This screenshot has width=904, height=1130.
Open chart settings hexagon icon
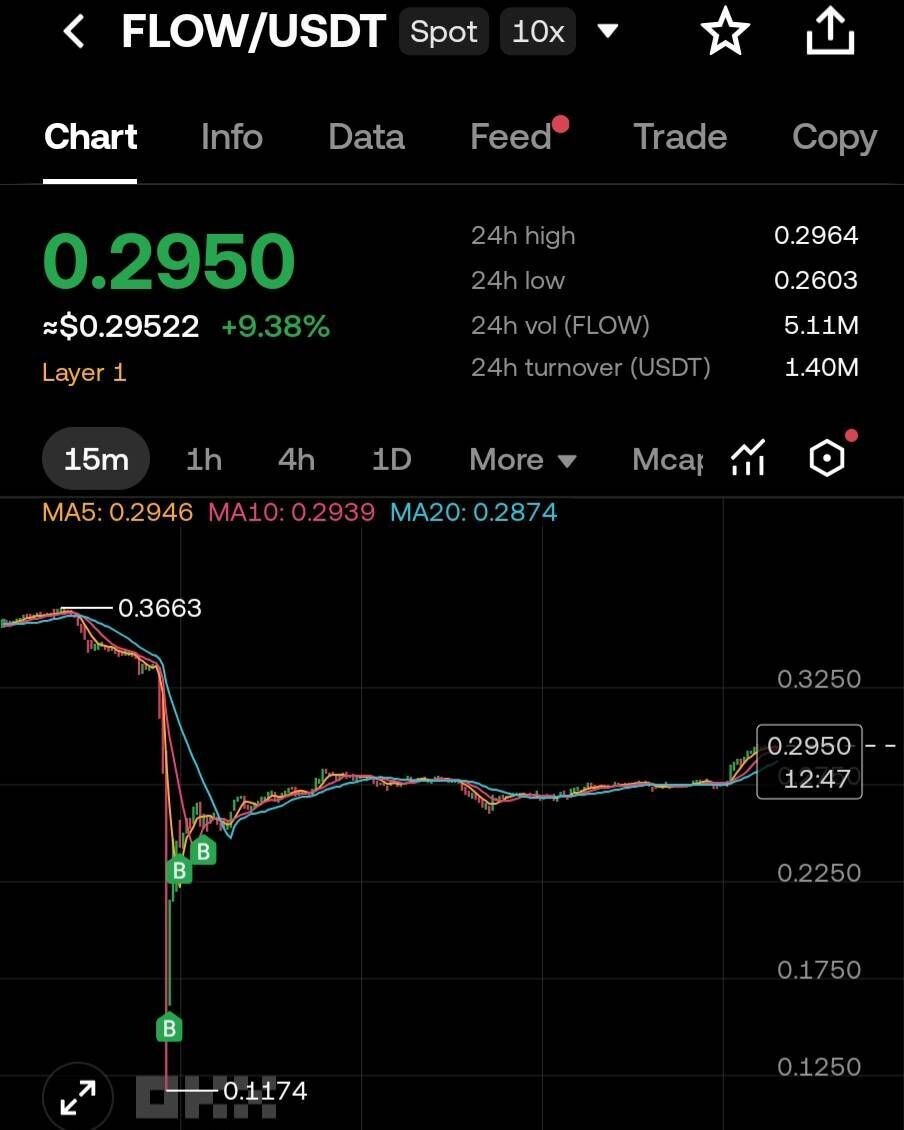[x=827, y=459]
